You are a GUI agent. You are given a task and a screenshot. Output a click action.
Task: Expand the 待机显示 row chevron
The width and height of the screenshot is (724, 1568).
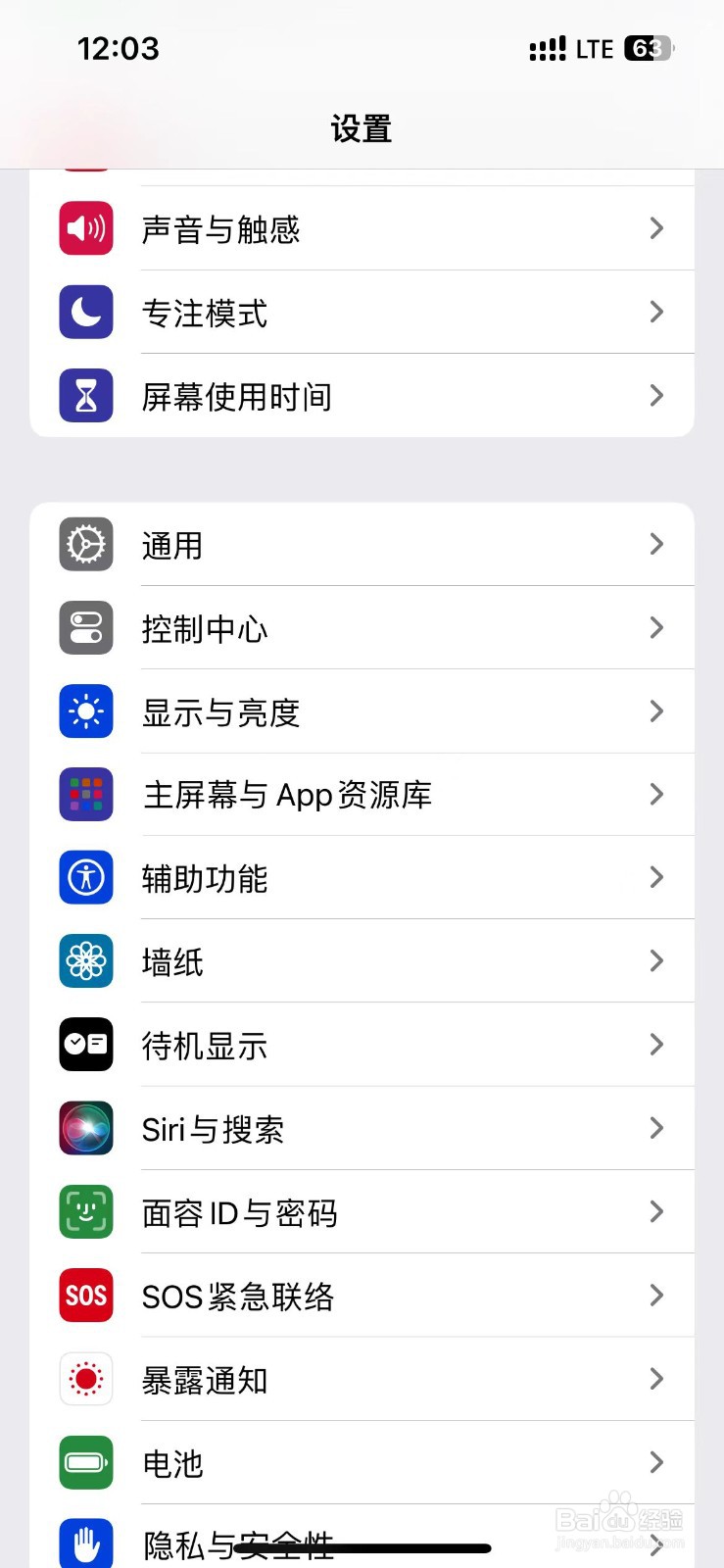click(655, 1045)
